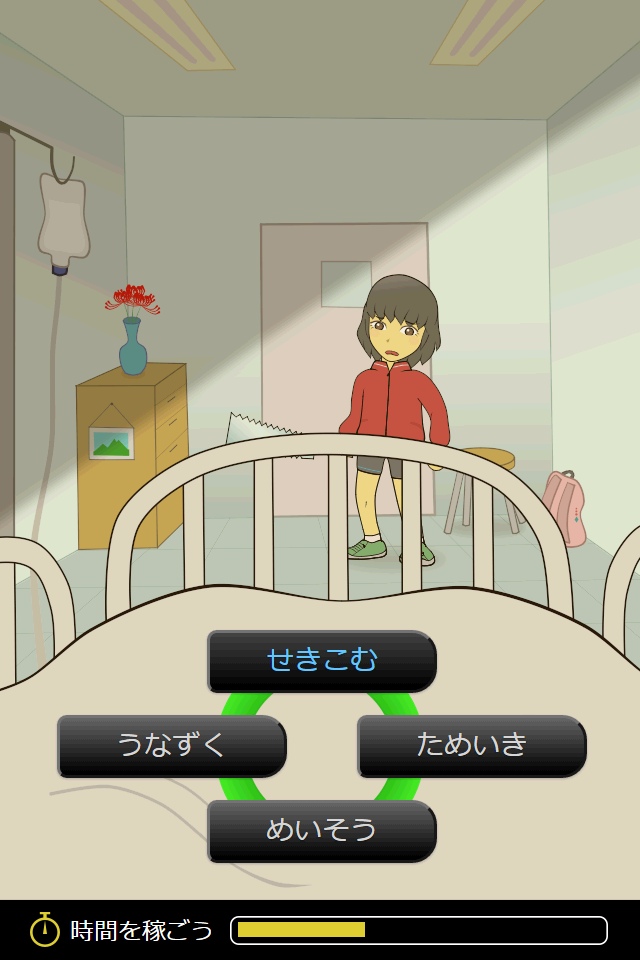Tap the ためいき button
This screenshot has width=640, height=960.
472,745
